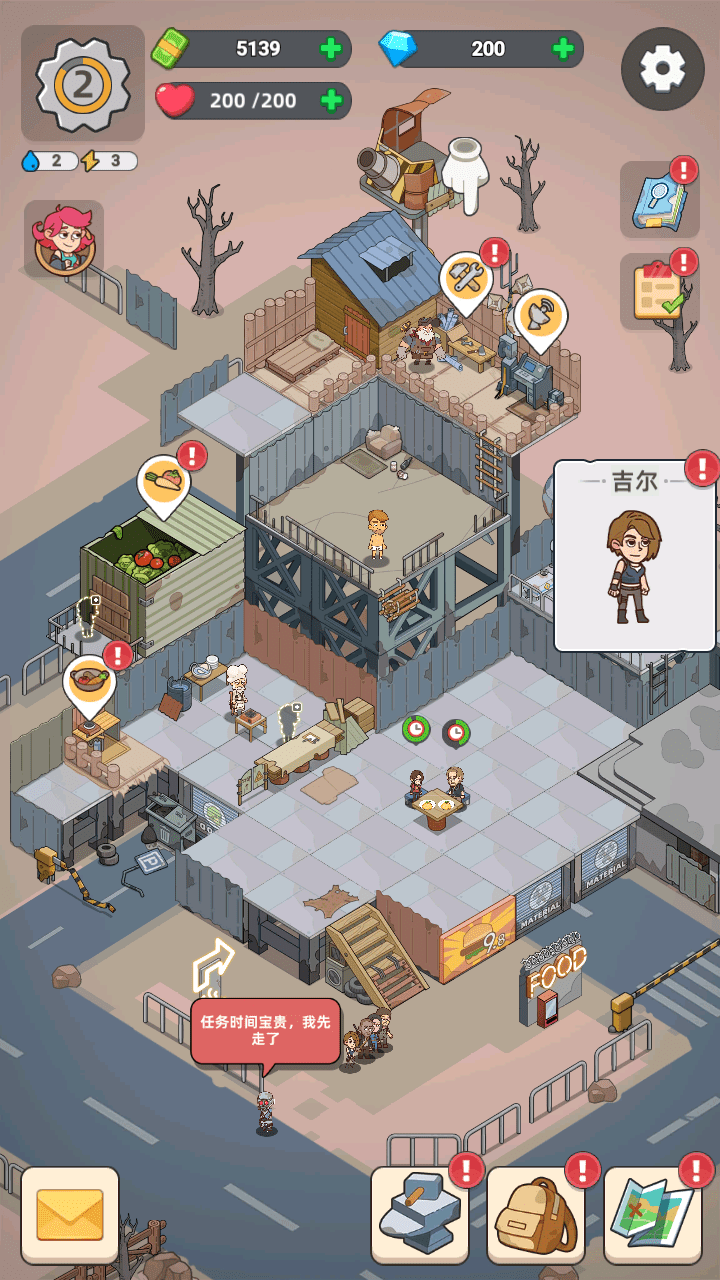Image resolution: width=720 pixels, height=1280 pixels.
Task: Open the red-haired character avatar
Action: pos(64,240)
